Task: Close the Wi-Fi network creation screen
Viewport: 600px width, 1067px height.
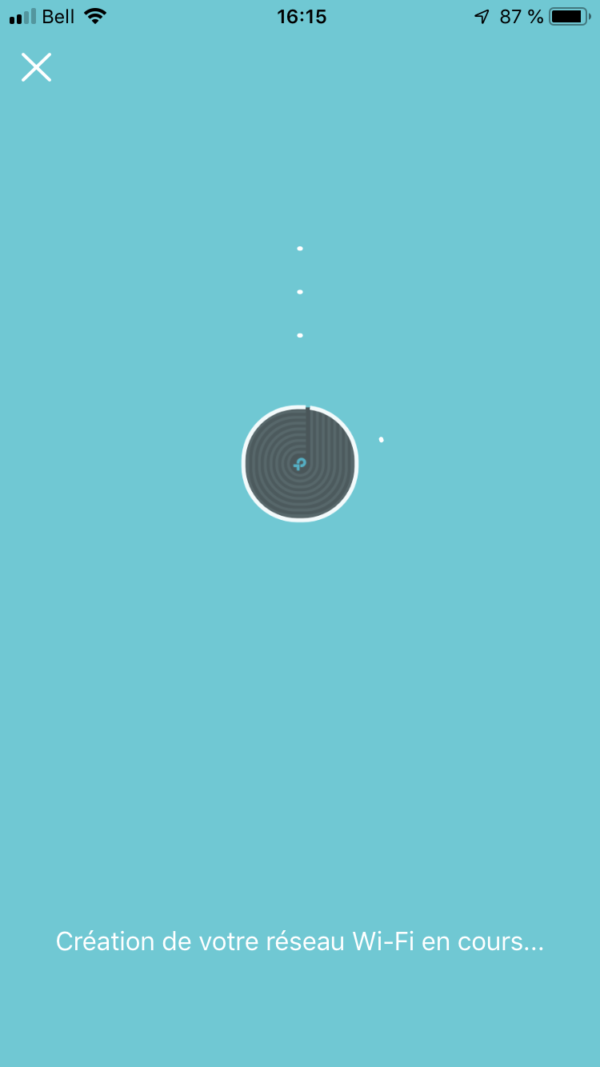Action: [36, 68]
